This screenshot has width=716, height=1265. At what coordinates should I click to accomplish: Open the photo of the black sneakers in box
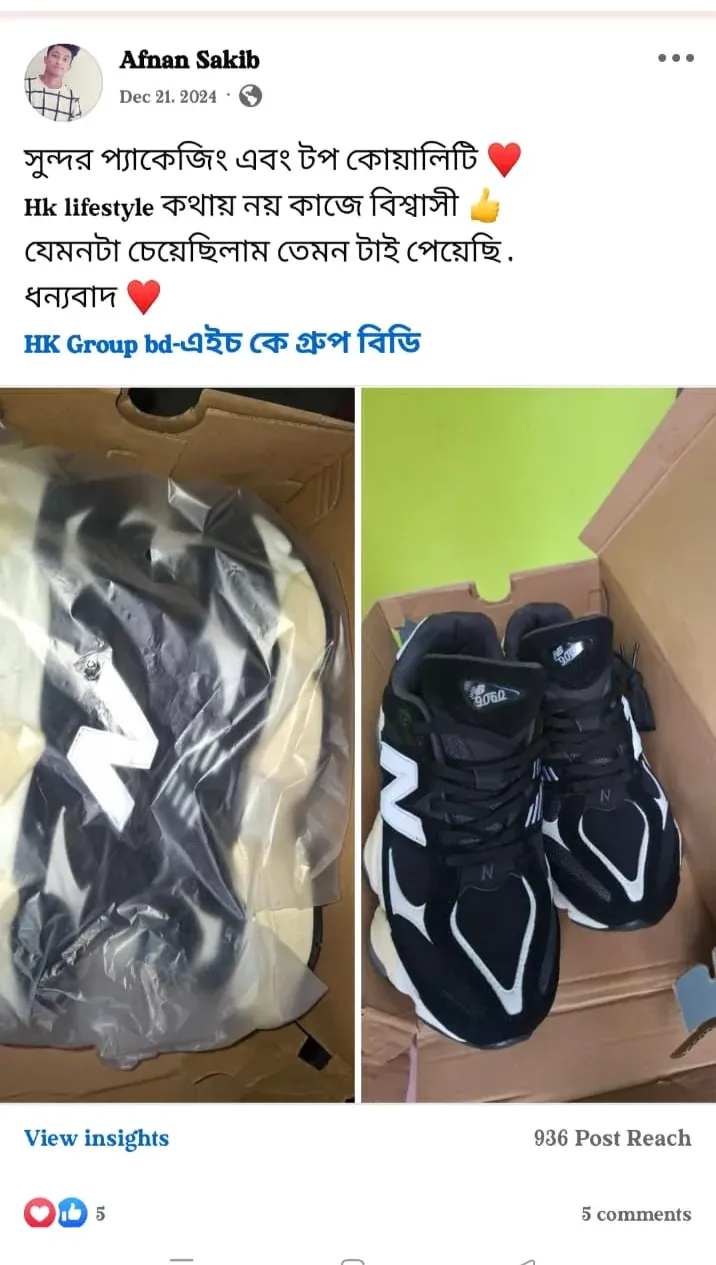point(538,745)
